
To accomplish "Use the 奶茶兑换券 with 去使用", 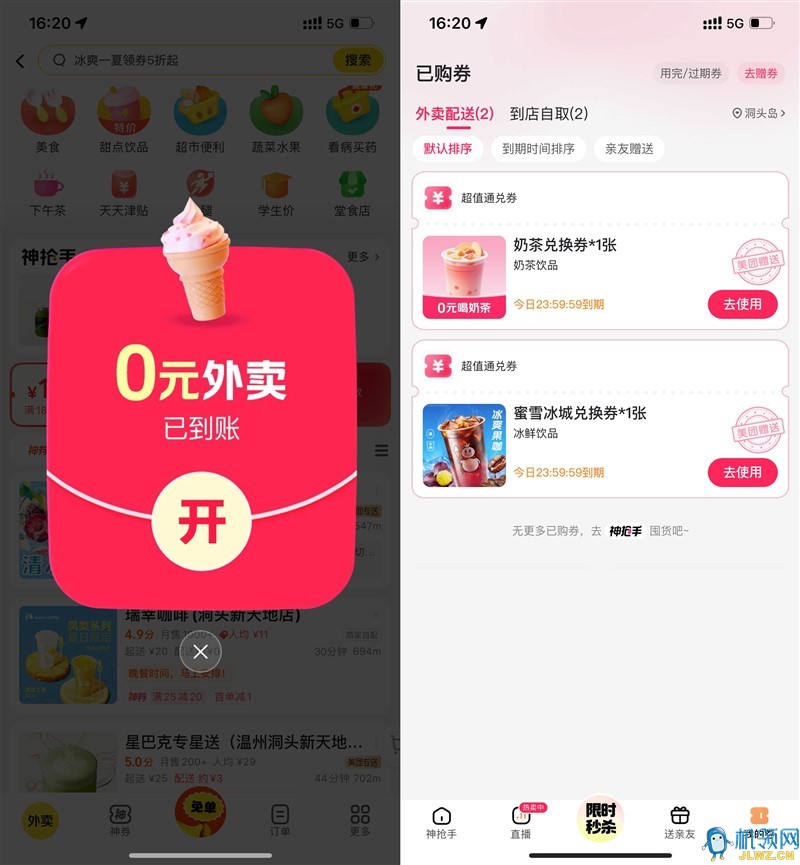I will coord(742,304).
